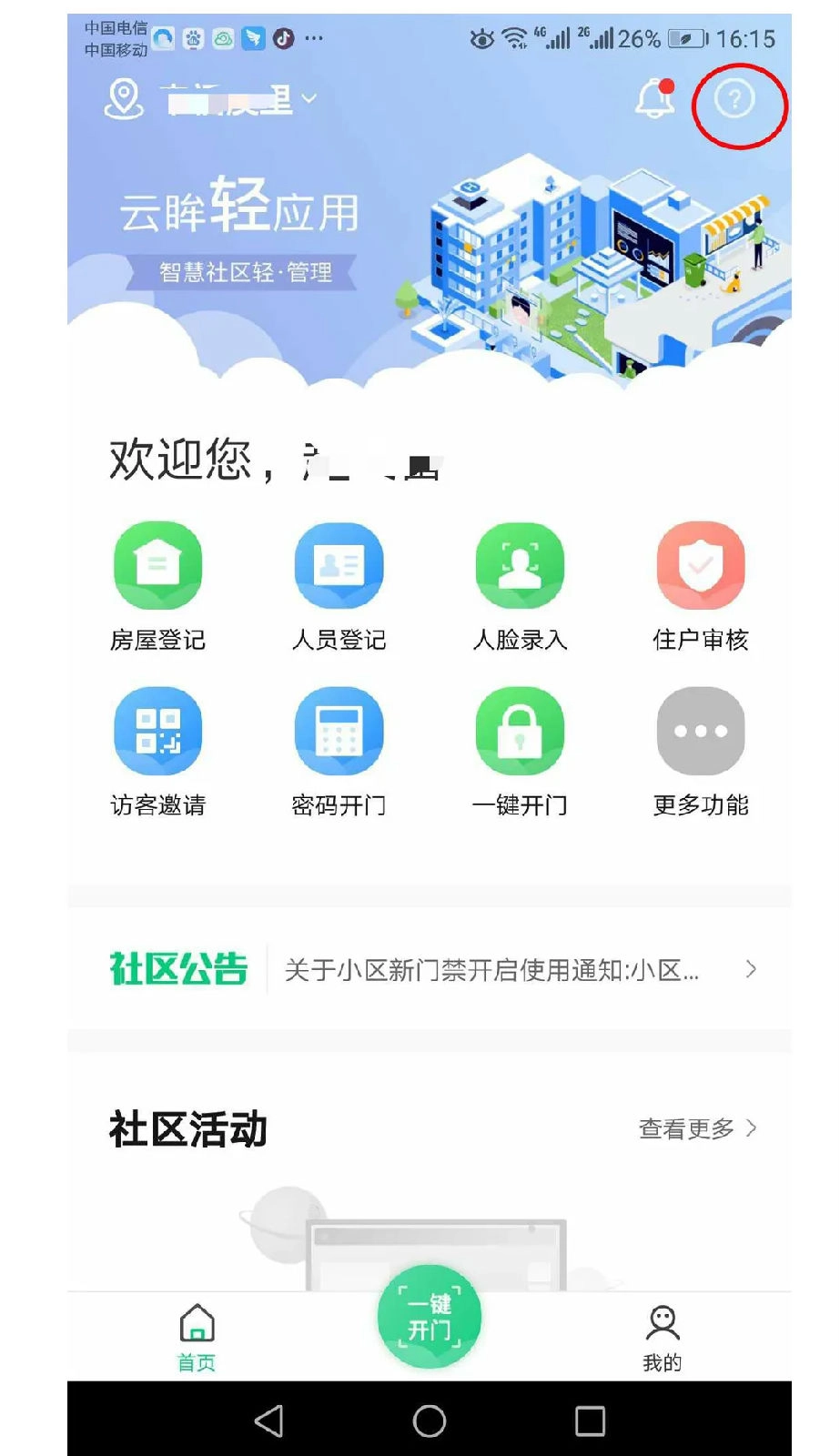
Task: Read the 社区公告 notice about new door access
Action: tap(491, 970)
